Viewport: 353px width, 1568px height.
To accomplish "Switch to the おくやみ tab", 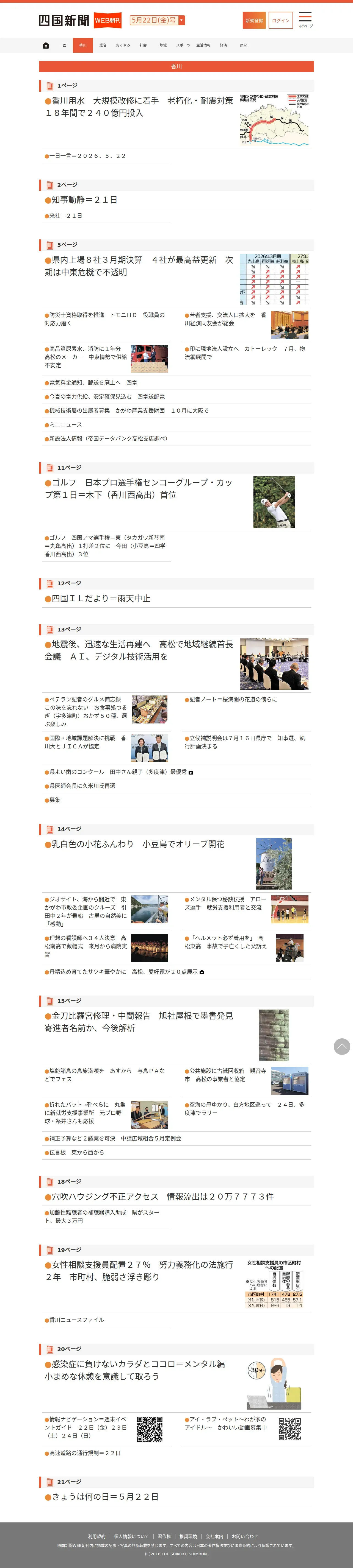I will coord(123,45).
